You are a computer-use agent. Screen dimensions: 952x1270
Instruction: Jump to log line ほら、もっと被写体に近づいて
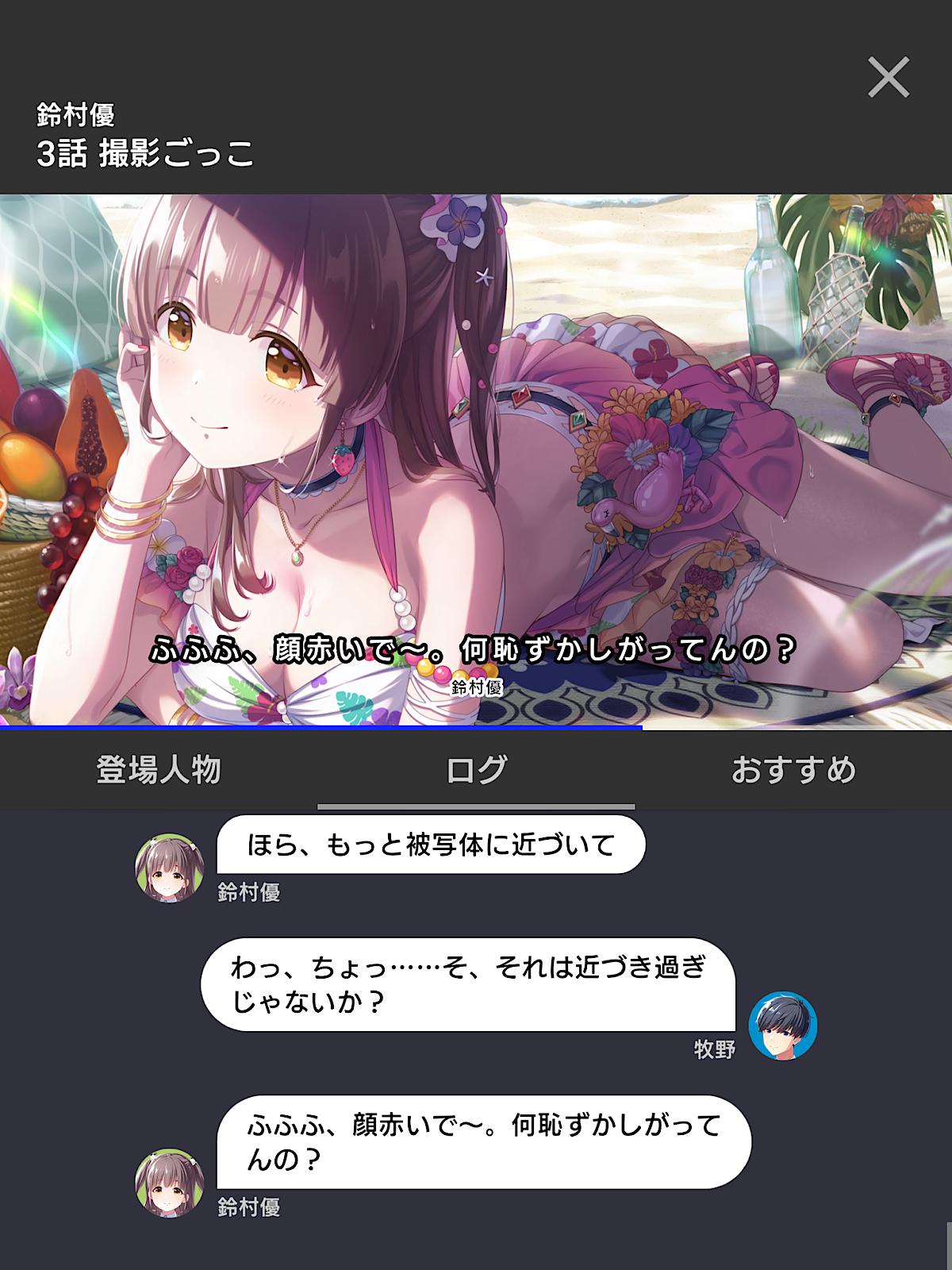pyautogui.click(x=431, y=845)
